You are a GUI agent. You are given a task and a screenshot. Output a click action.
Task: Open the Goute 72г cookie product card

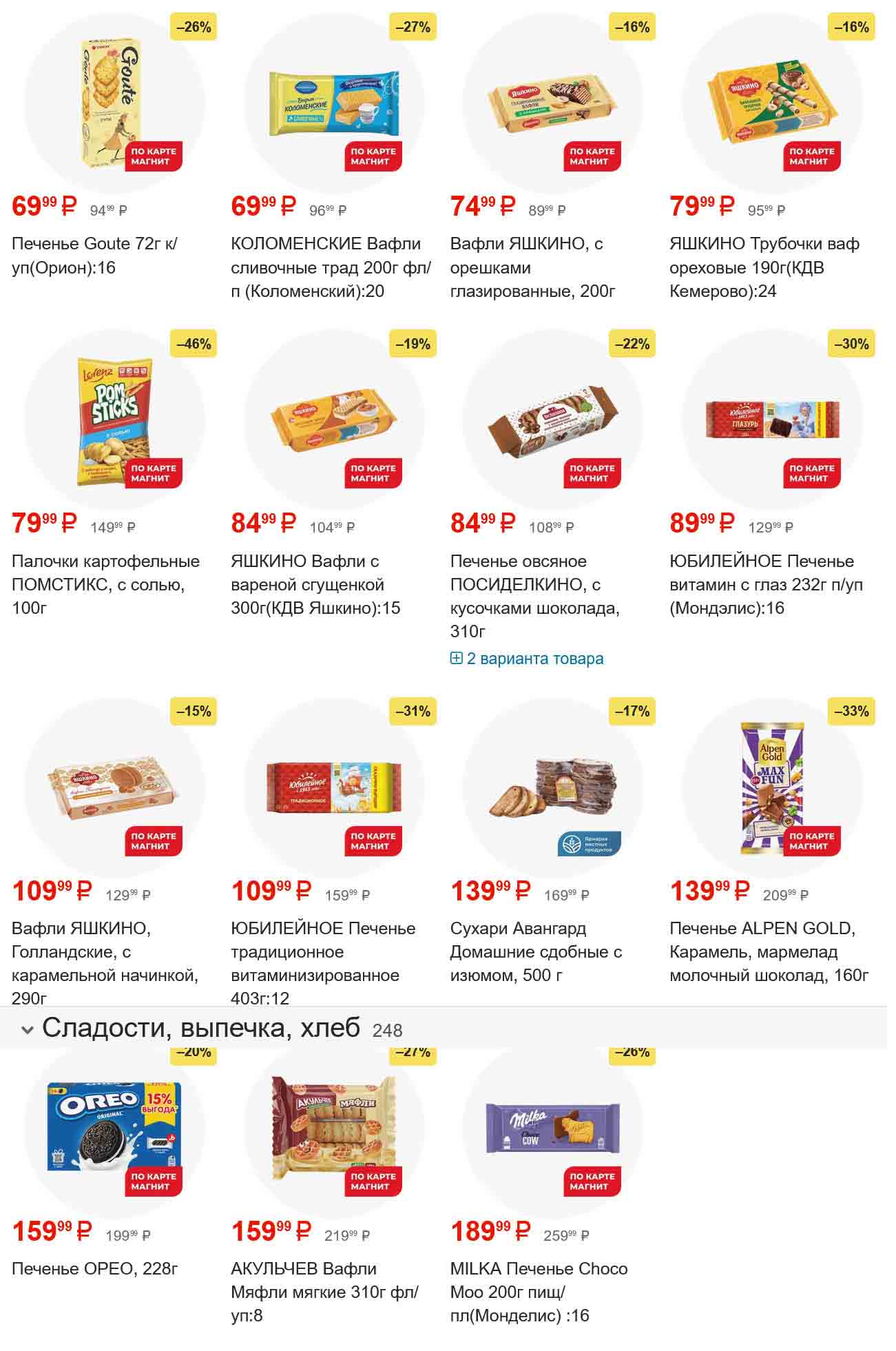pos(94,255)
